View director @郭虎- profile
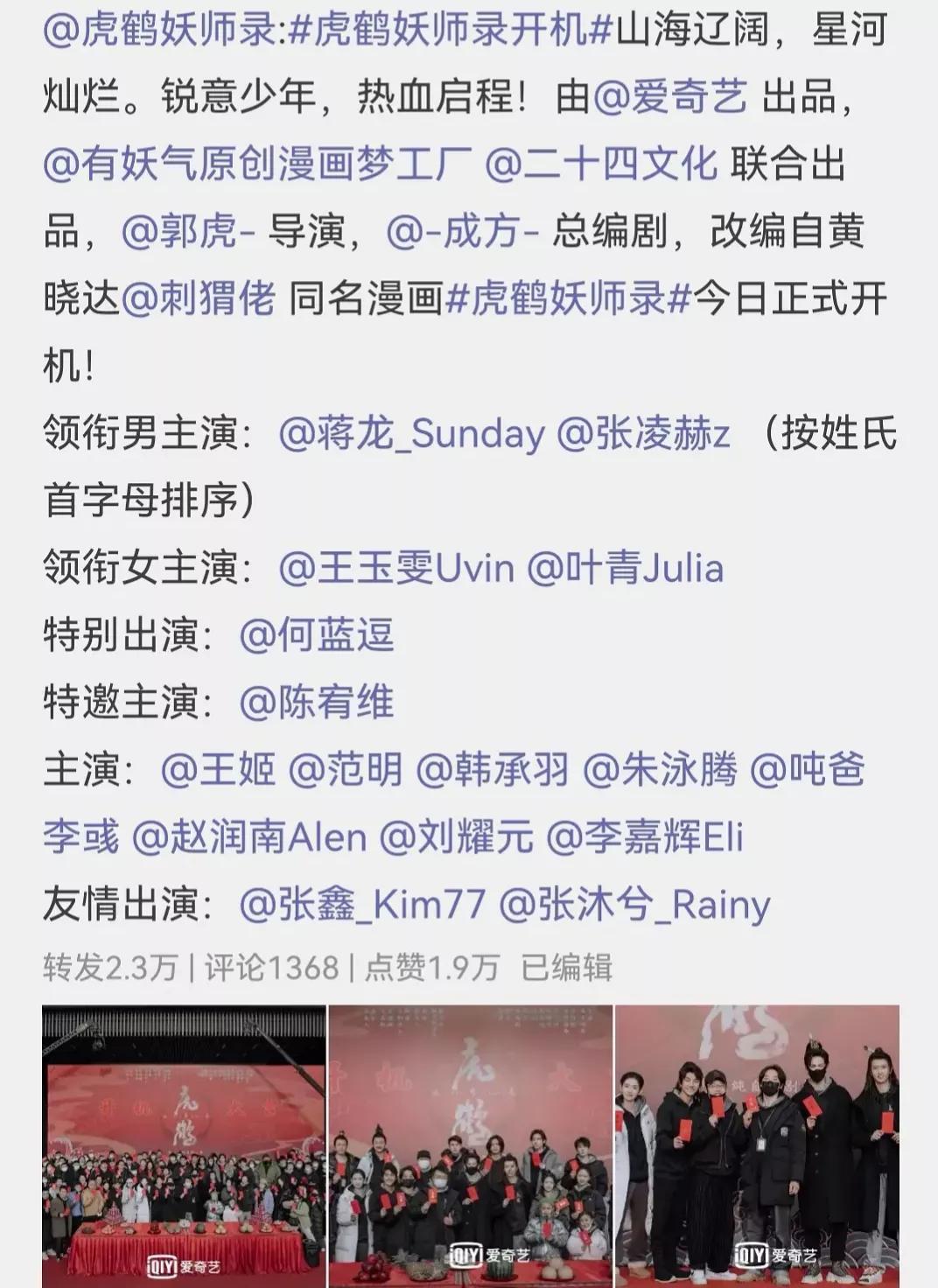938x1288 pixels. [188, 233]
